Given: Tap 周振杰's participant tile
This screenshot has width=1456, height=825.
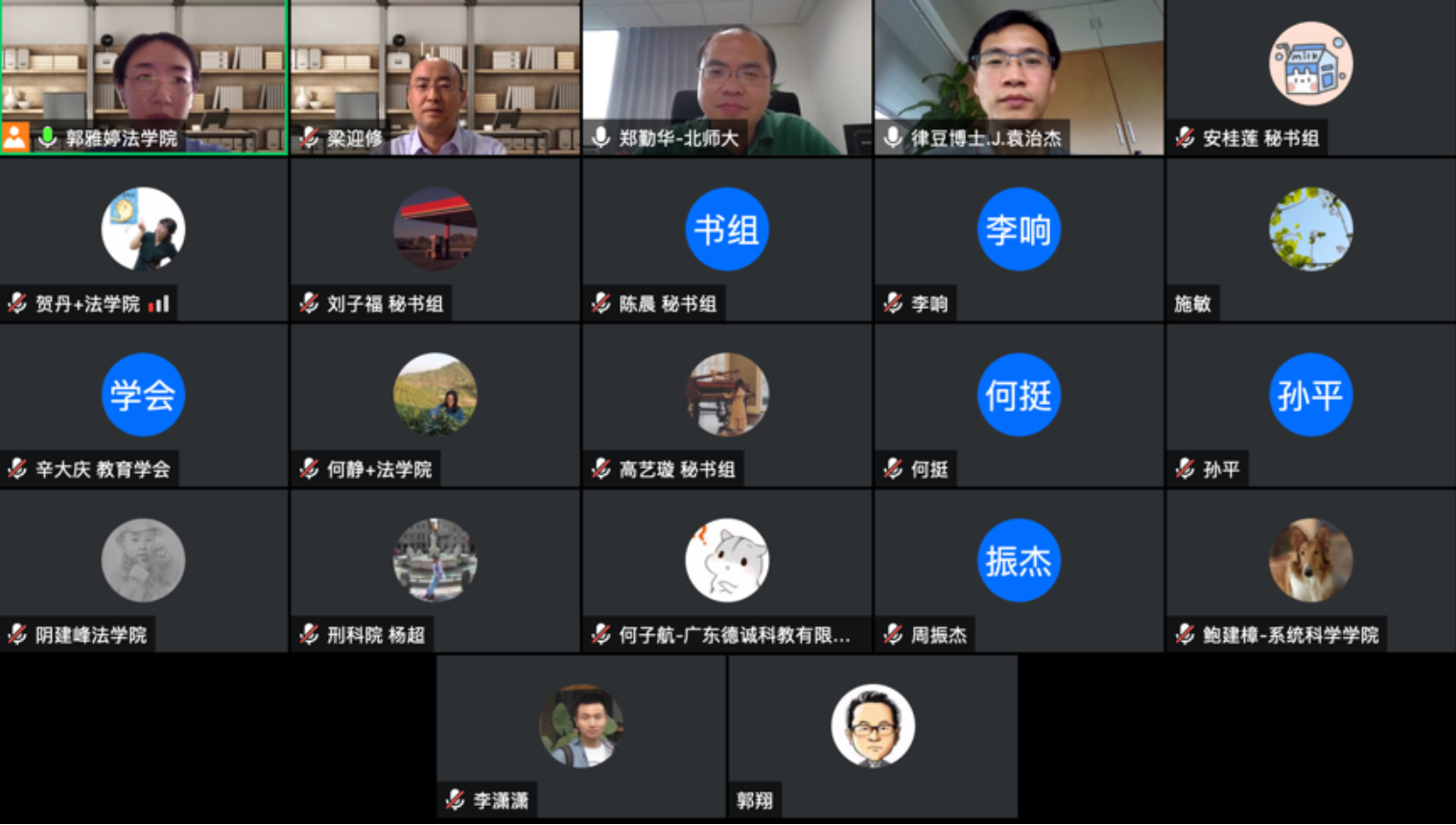Looking at the screenshot, I should pos(1019,571).
